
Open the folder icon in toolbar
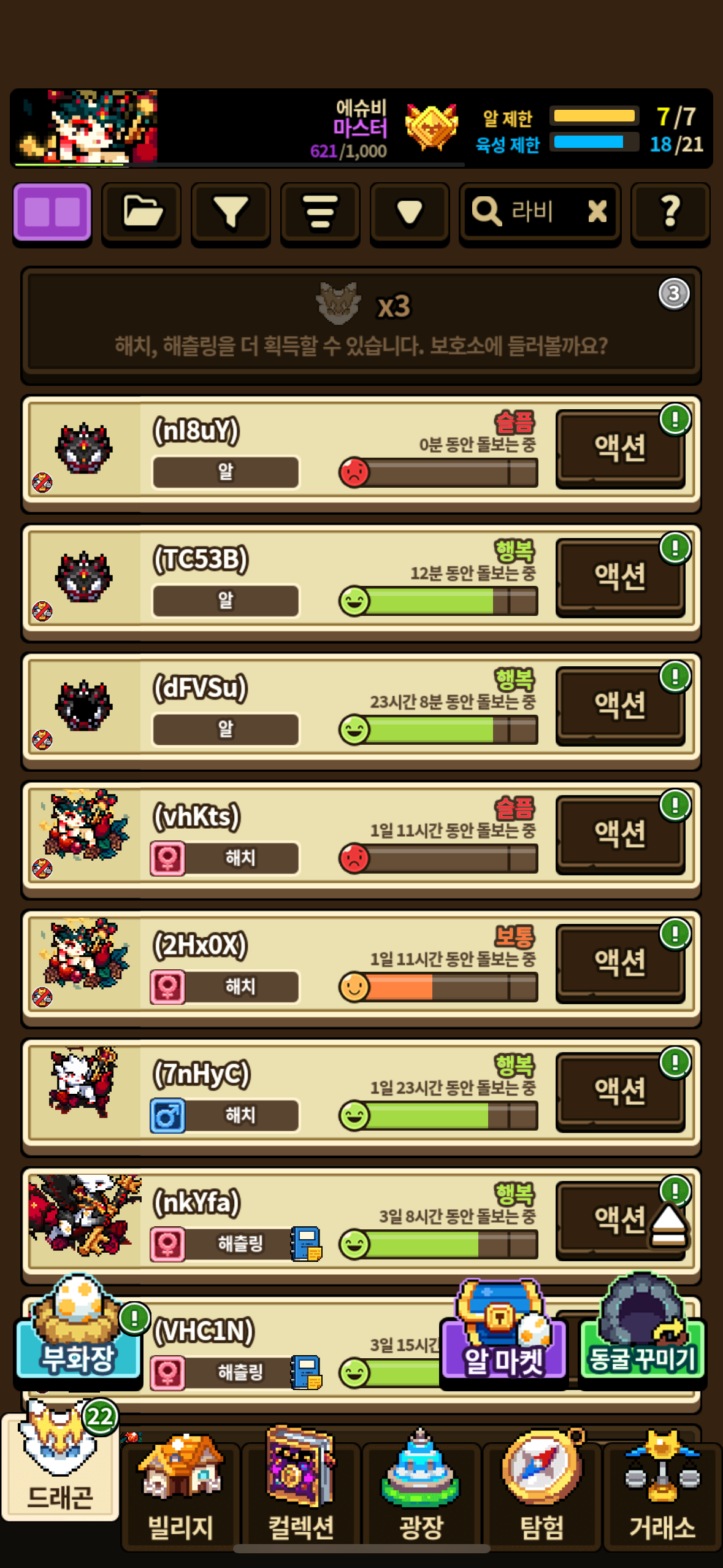pyautogui.click(x=142, y=213)
